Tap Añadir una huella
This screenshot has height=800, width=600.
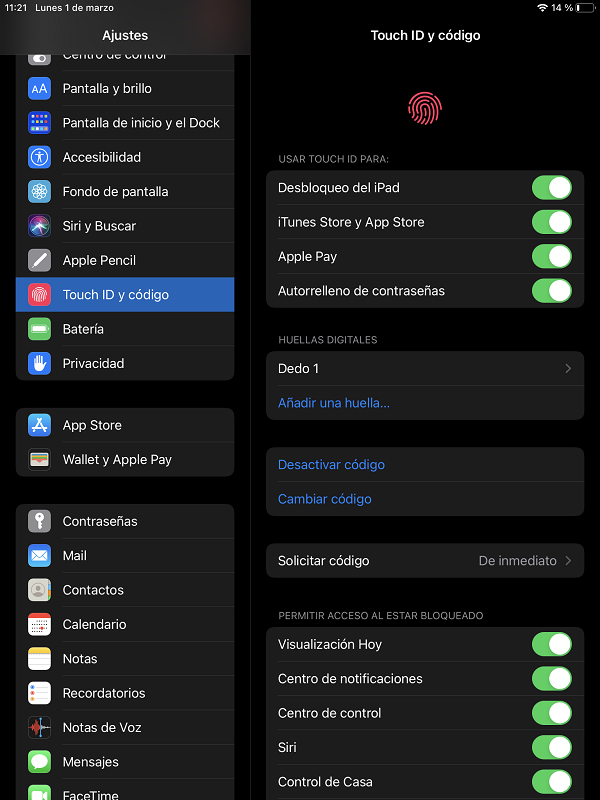tap(334, 403)
